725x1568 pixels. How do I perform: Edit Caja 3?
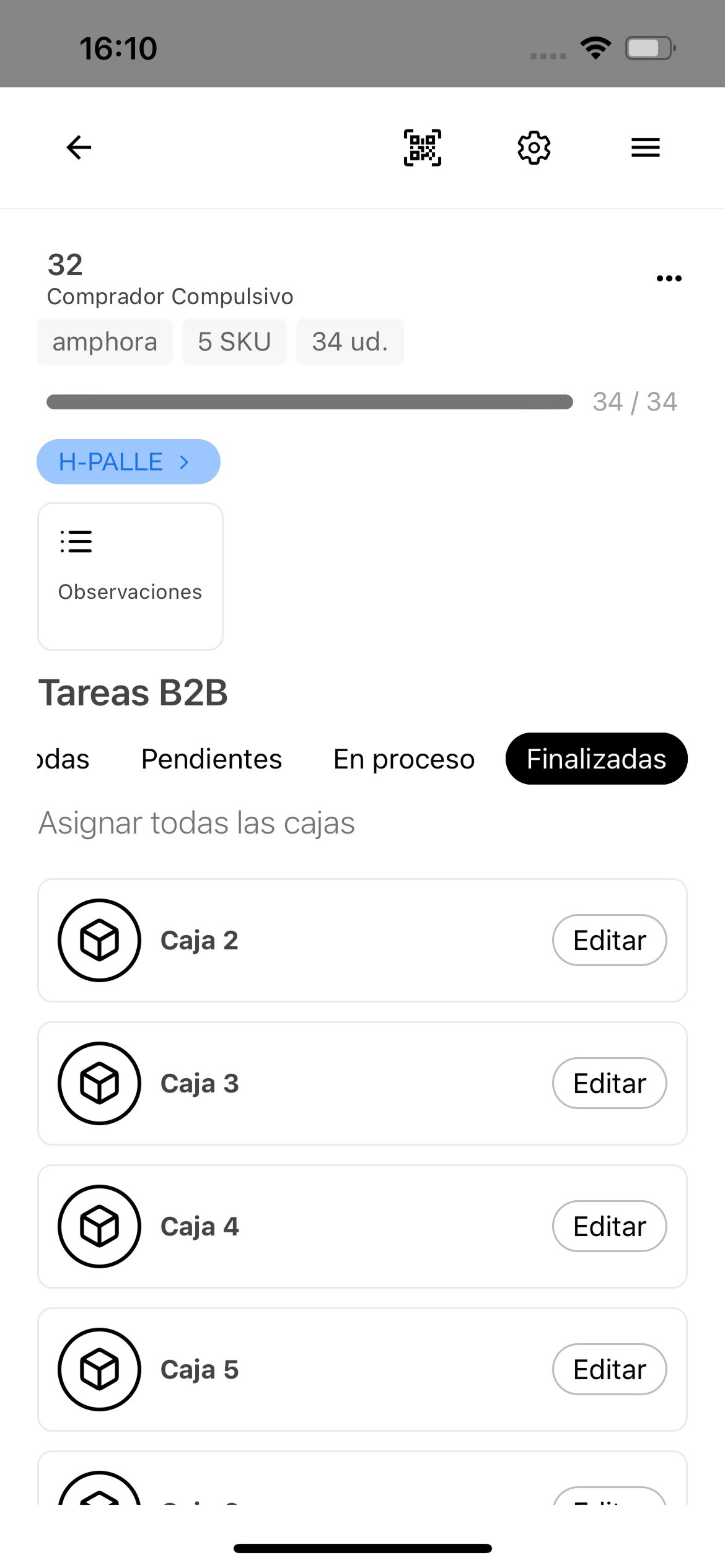(609, 1083)
